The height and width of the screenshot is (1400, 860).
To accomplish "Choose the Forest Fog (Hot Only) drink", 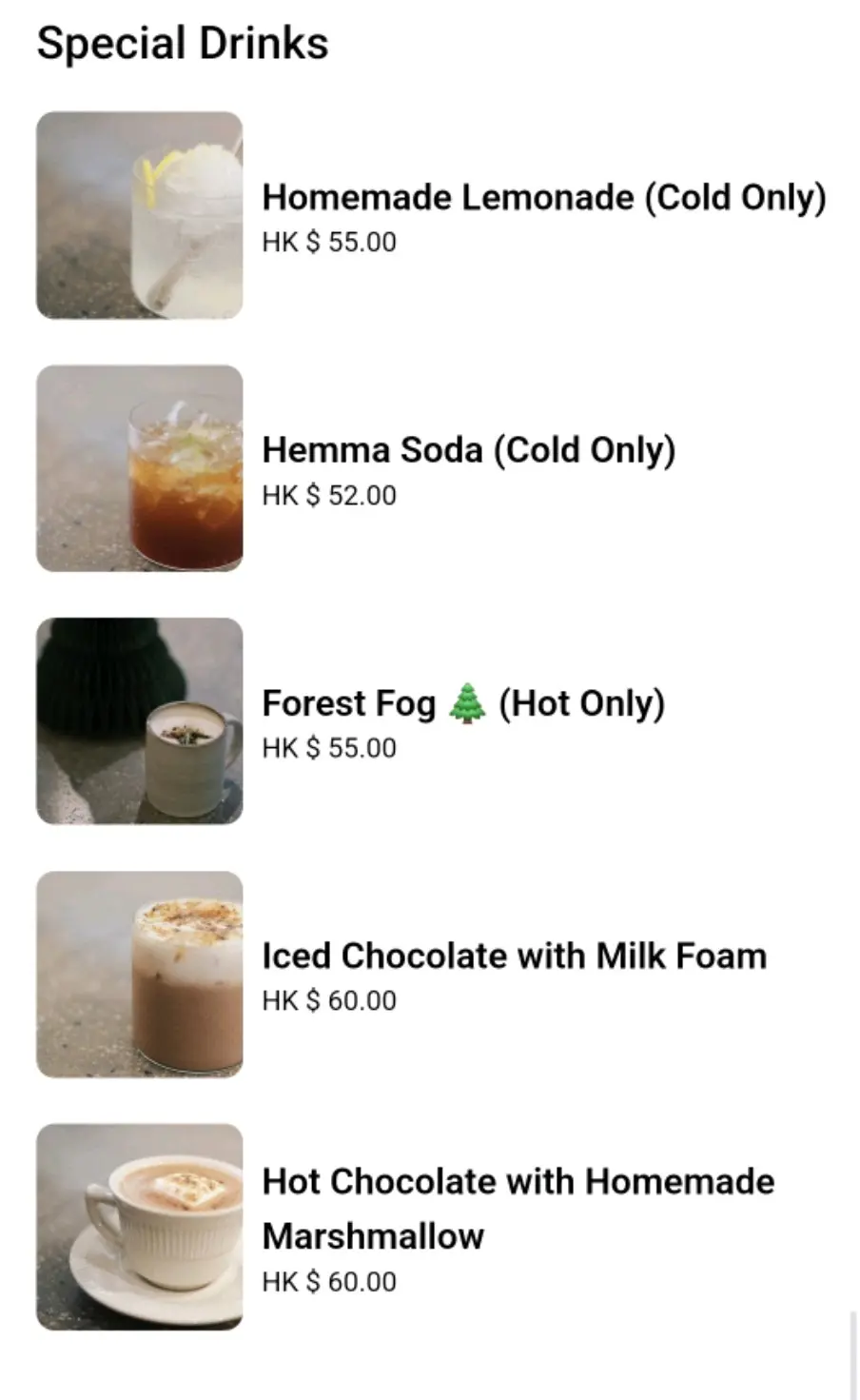I will pyautogui.click(x=462, y=703).
